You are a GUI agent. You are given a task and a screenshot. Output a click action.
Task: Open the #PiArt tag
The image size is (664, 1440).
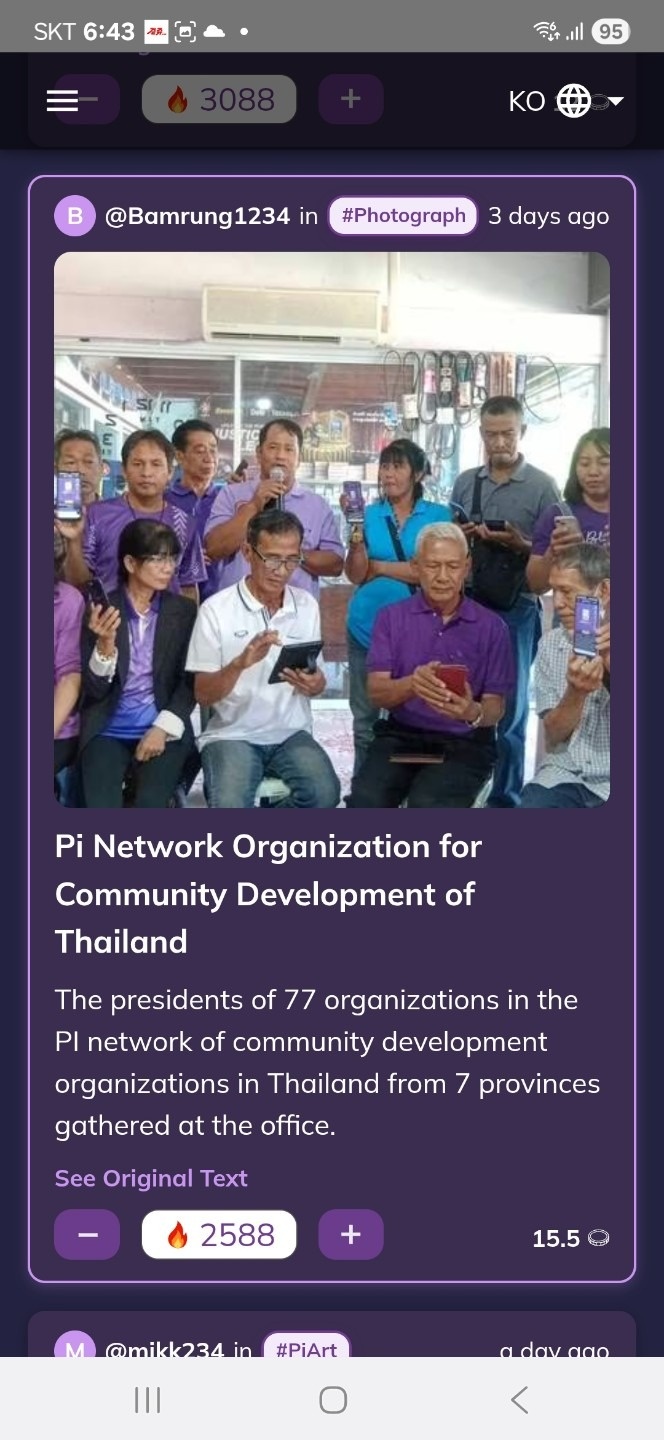click(x=306, y=1348)
